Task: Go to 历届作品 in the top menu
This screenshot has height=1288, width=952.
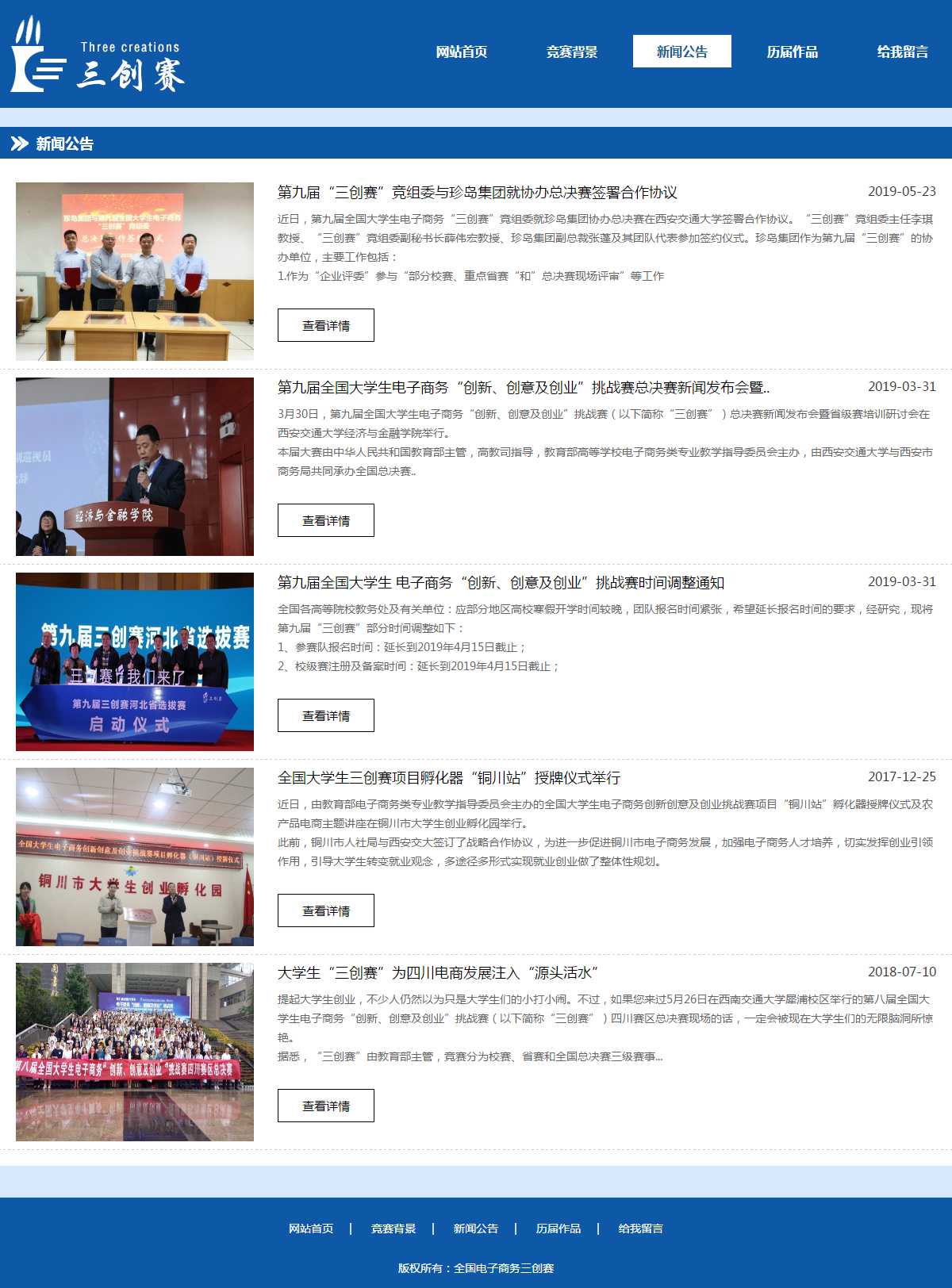Action: point(792,52)
